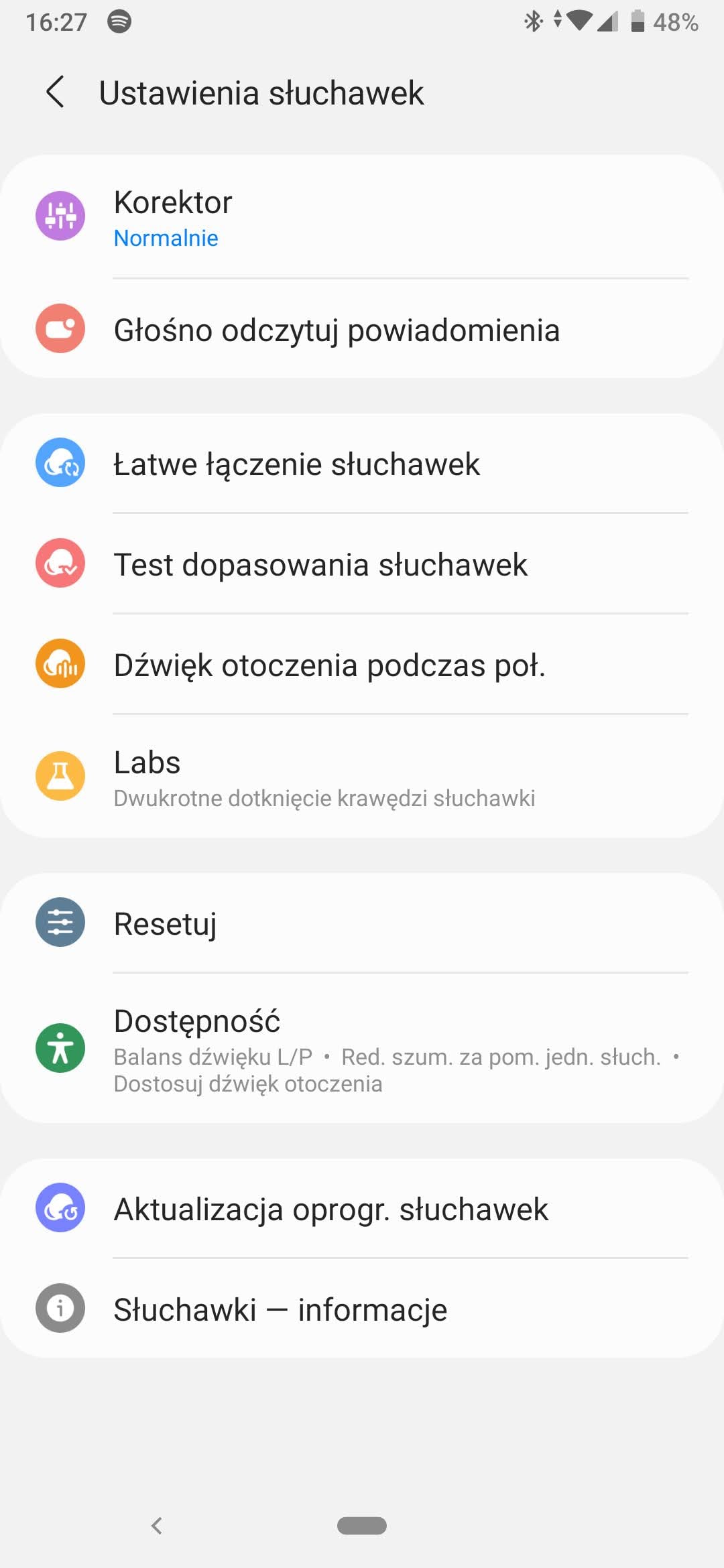This screenshot has height=1568, width=724.
Task: Tap the Resetuj option
Action: [x=362, y=923]
